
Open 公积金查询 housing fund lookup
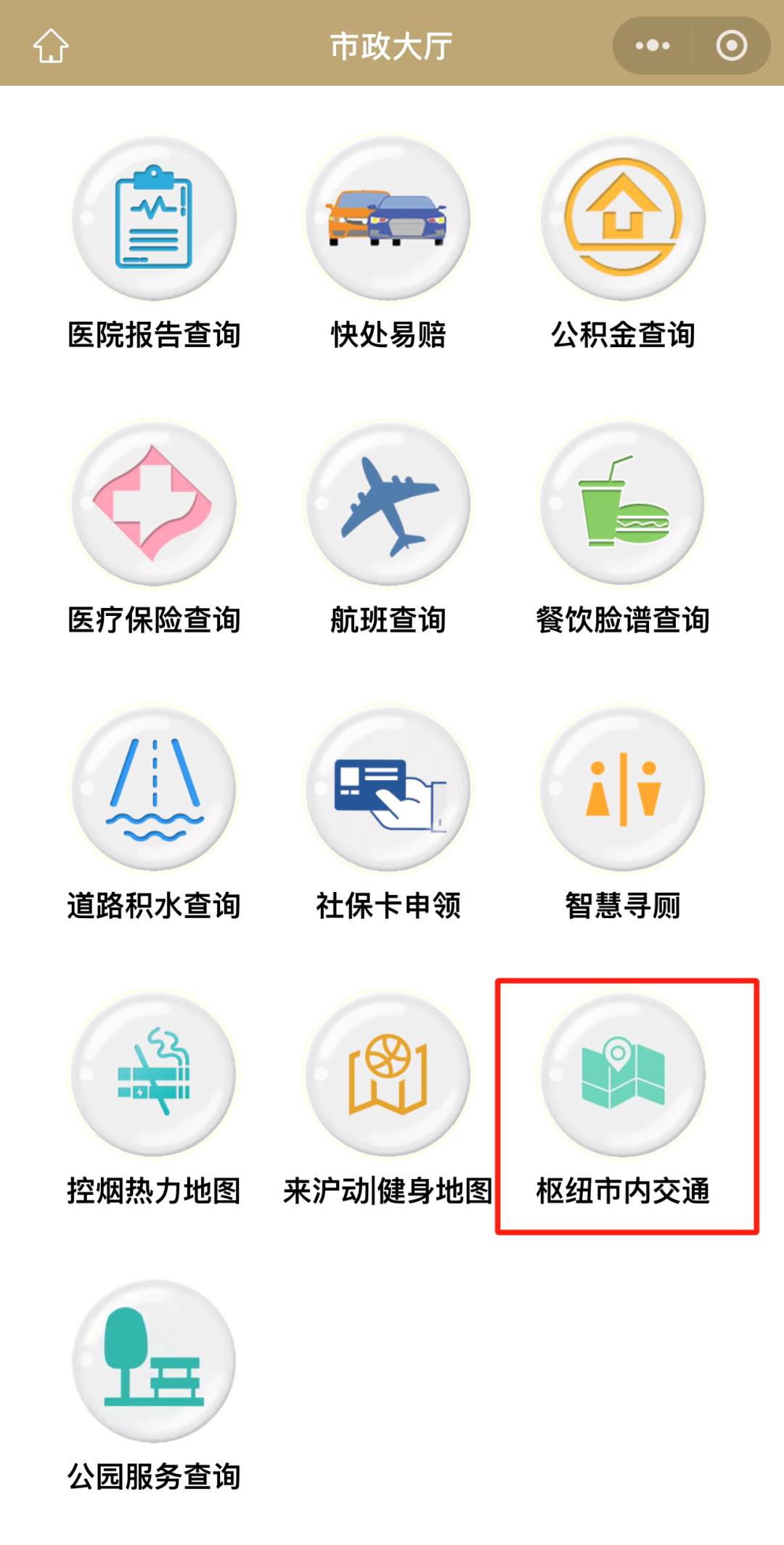pos(623,219)
